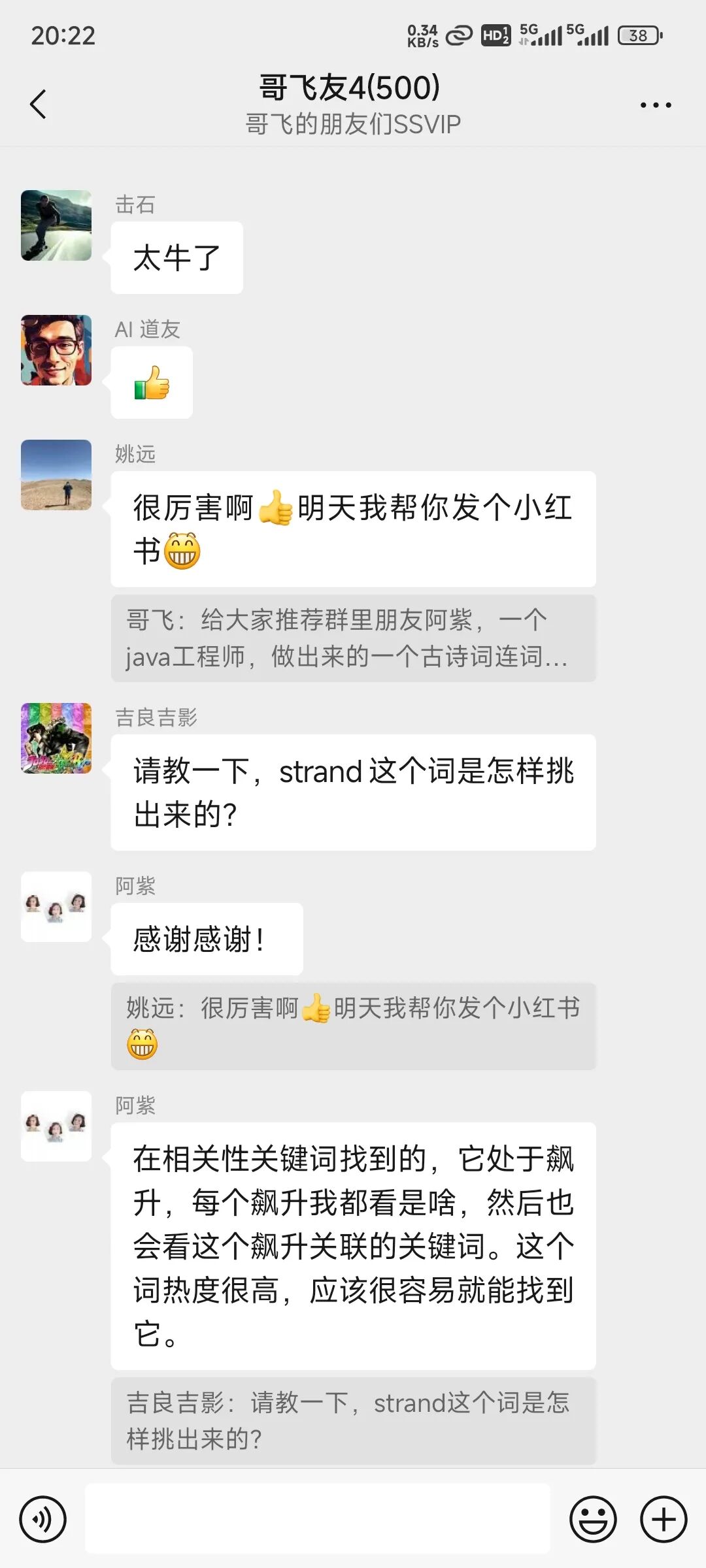Switch to voice message input

tap(43, 1519)
